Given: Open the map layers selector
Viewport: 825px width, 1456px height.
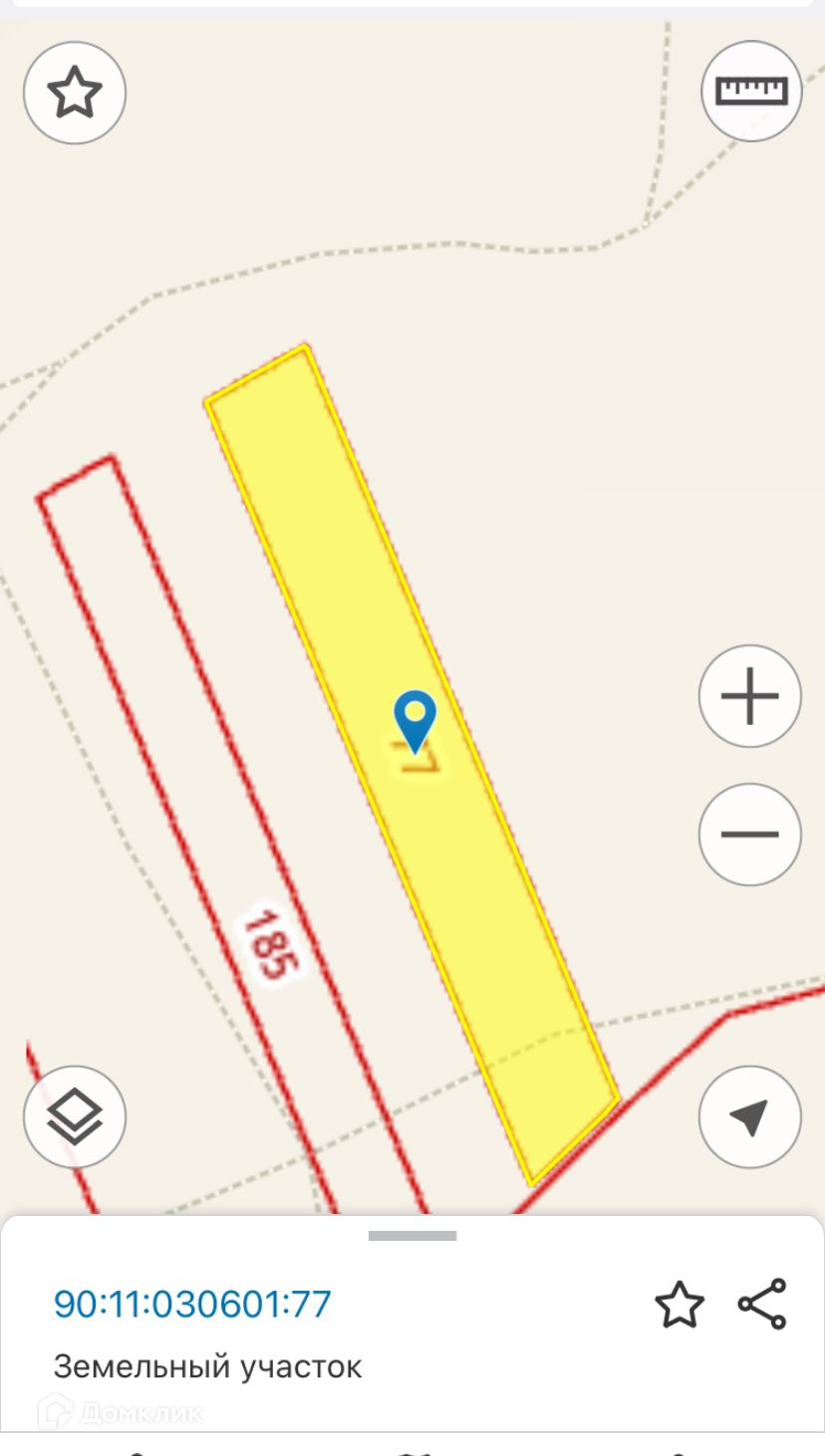Looking at the screenshot, I should [x=75, y=1117].
